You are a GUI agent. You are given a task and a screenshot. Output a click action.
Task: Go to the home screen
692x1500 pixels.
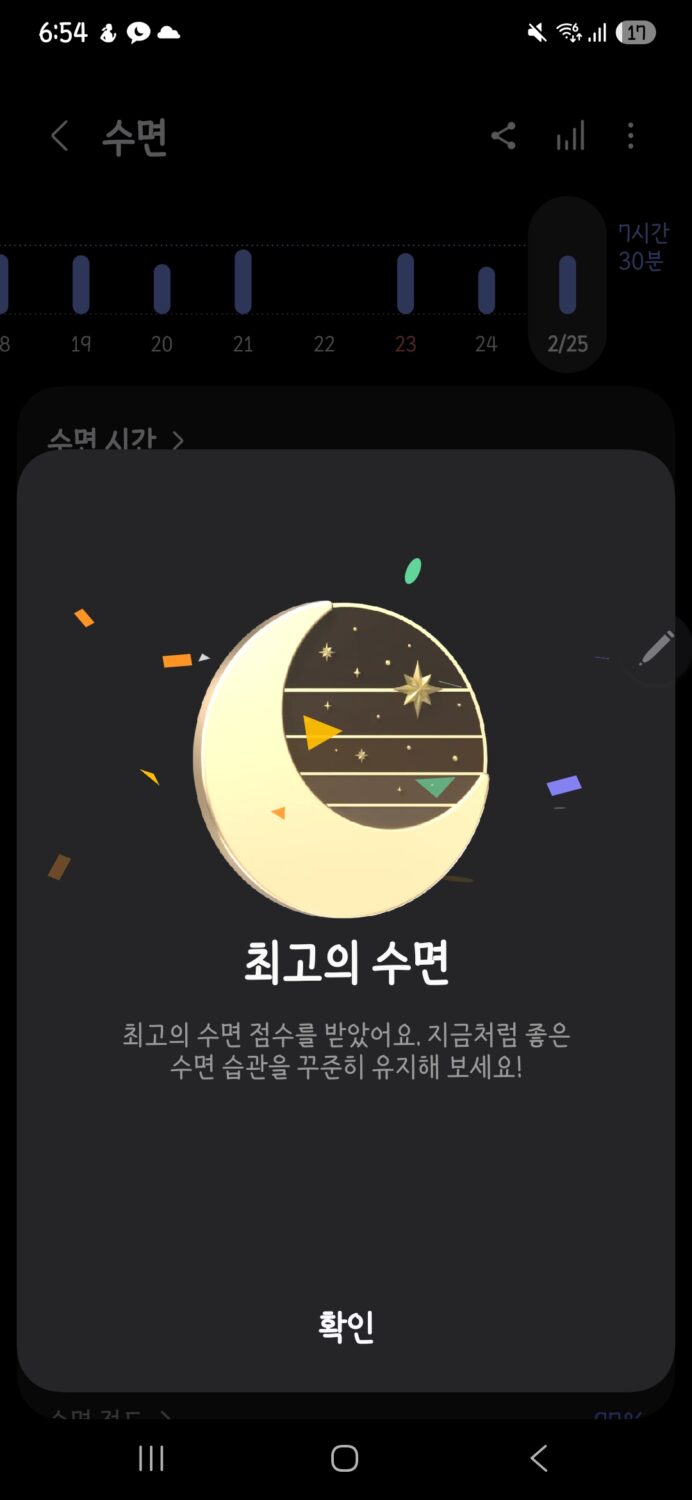pos(345,1458)
